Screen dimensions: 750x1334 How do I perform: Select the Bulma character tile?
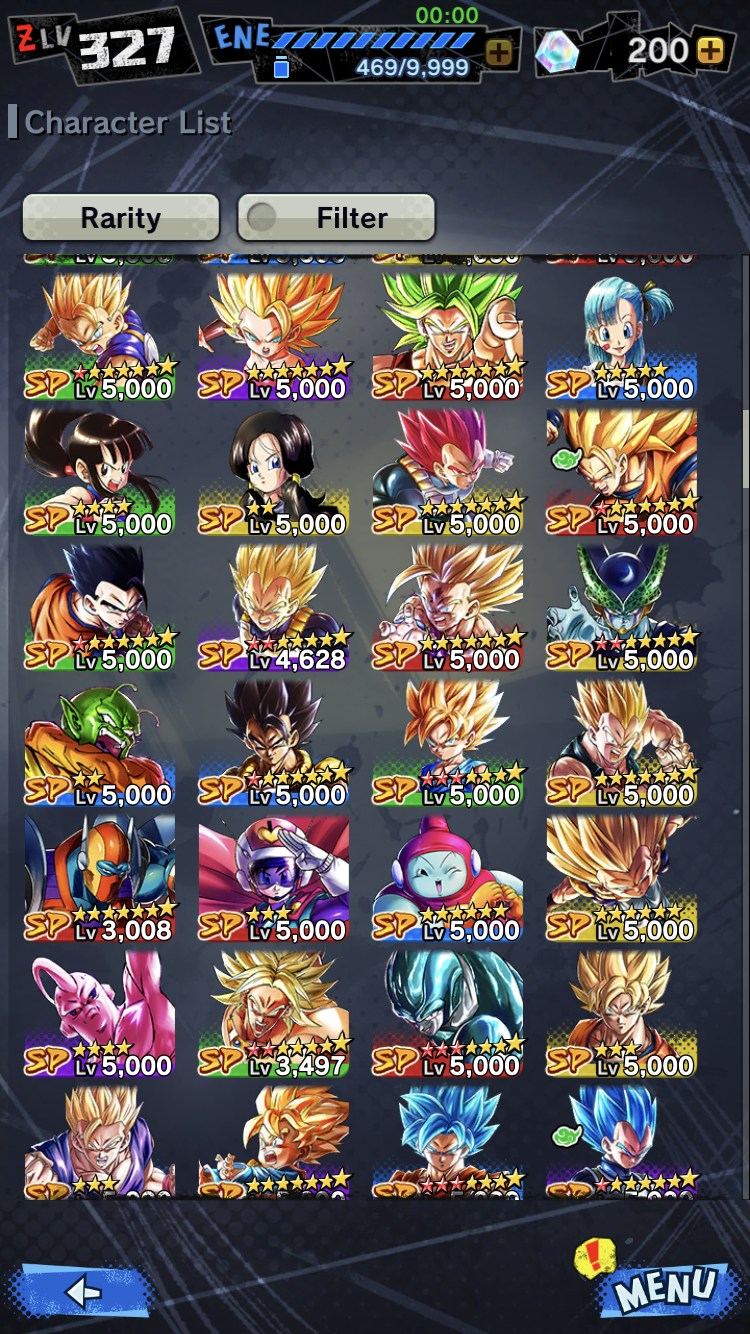pyautogui.click(x=622, y=338)
